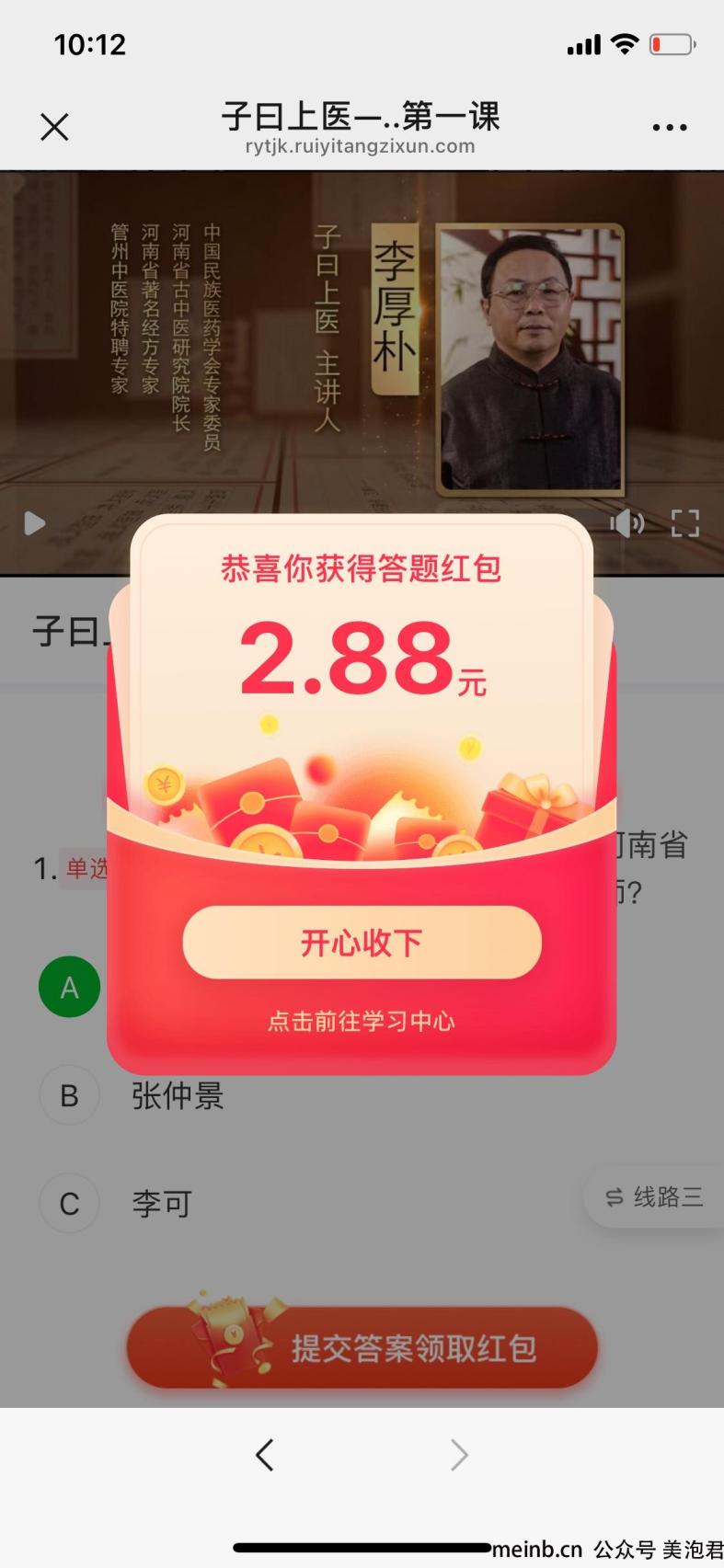724x1568 pixels.
Task: Enter fullscreen video mode
Action: click(x=684, y=523)
